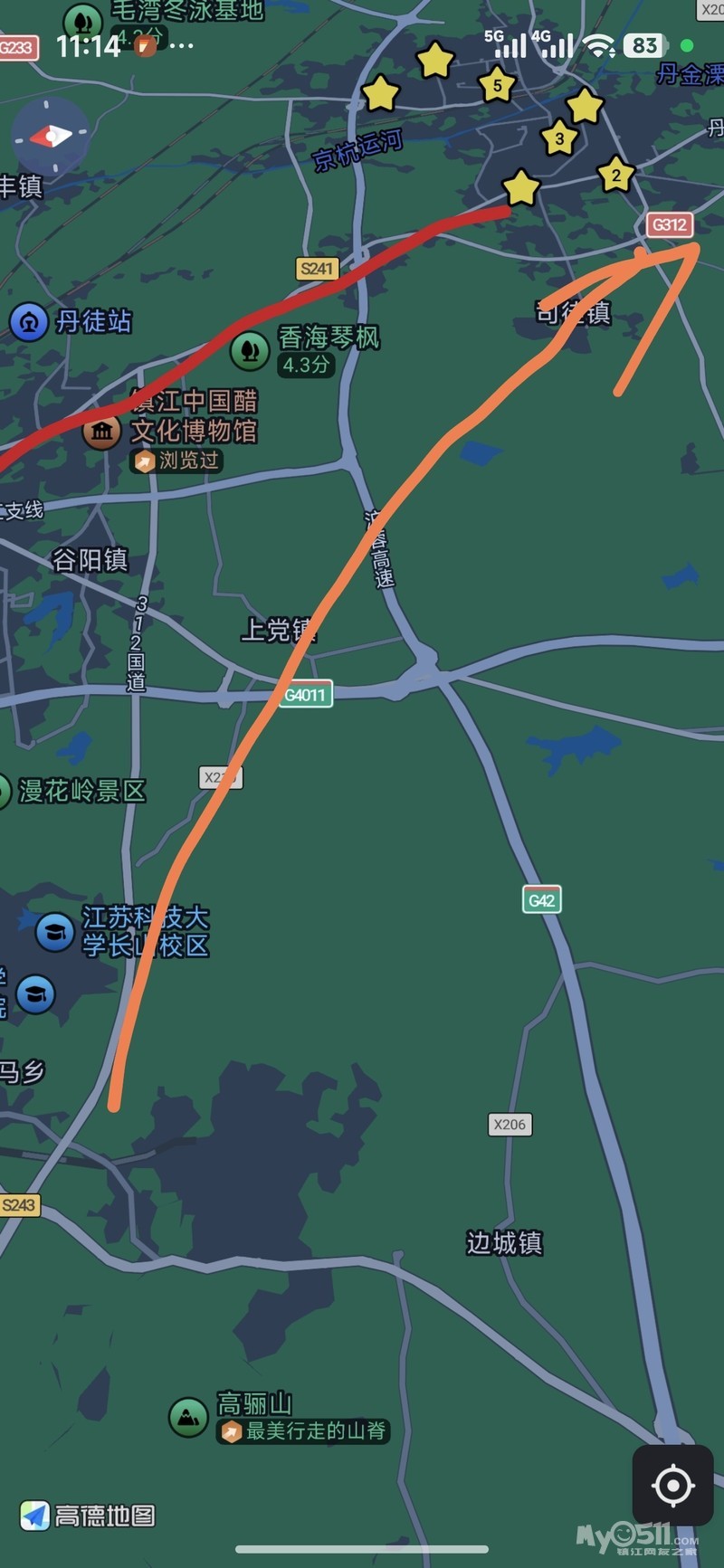The height and width of the screenshot is (1568, 724).
Task: Open the 丹徒站 station marker
Action: click(30, 322)
